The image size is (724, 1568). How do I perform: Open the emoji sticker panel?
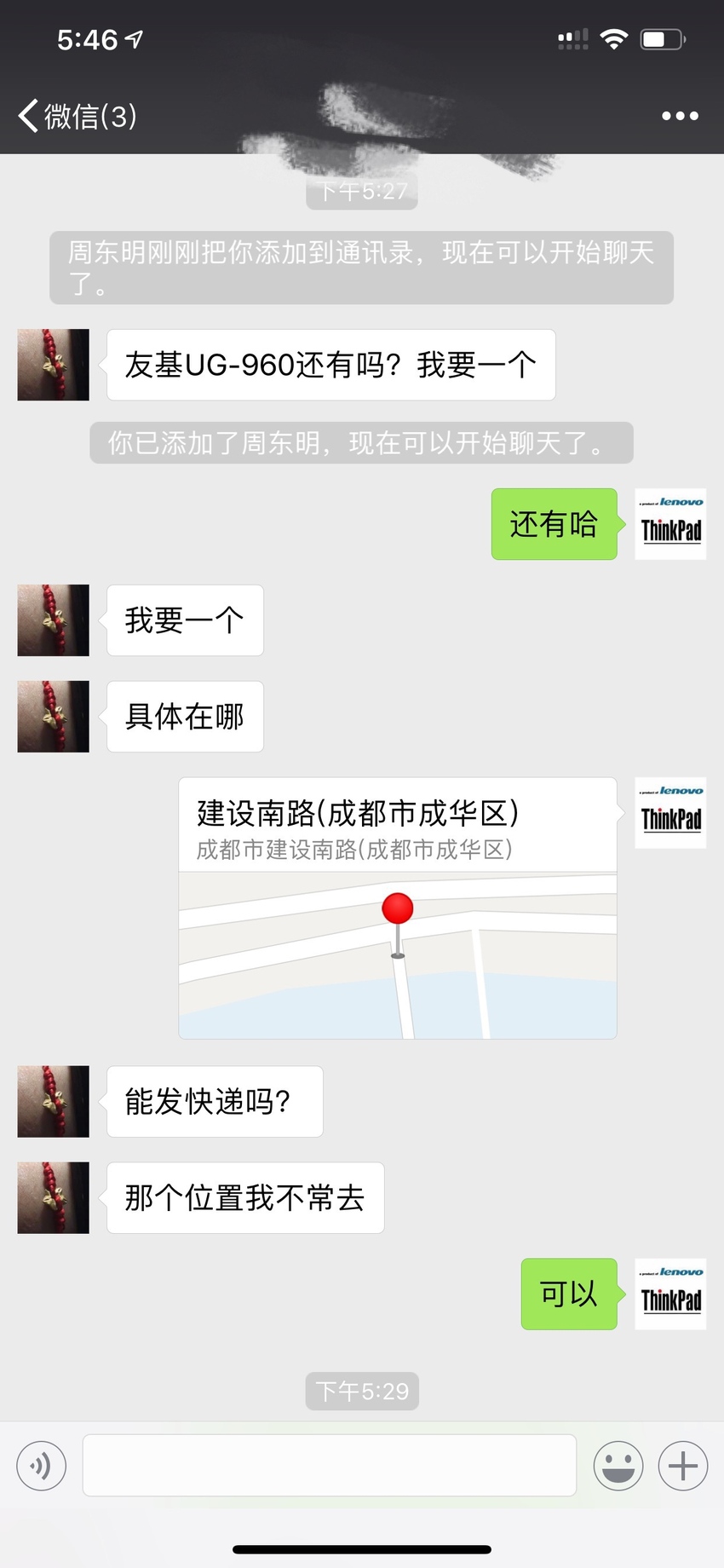[x=618, y=1466]
